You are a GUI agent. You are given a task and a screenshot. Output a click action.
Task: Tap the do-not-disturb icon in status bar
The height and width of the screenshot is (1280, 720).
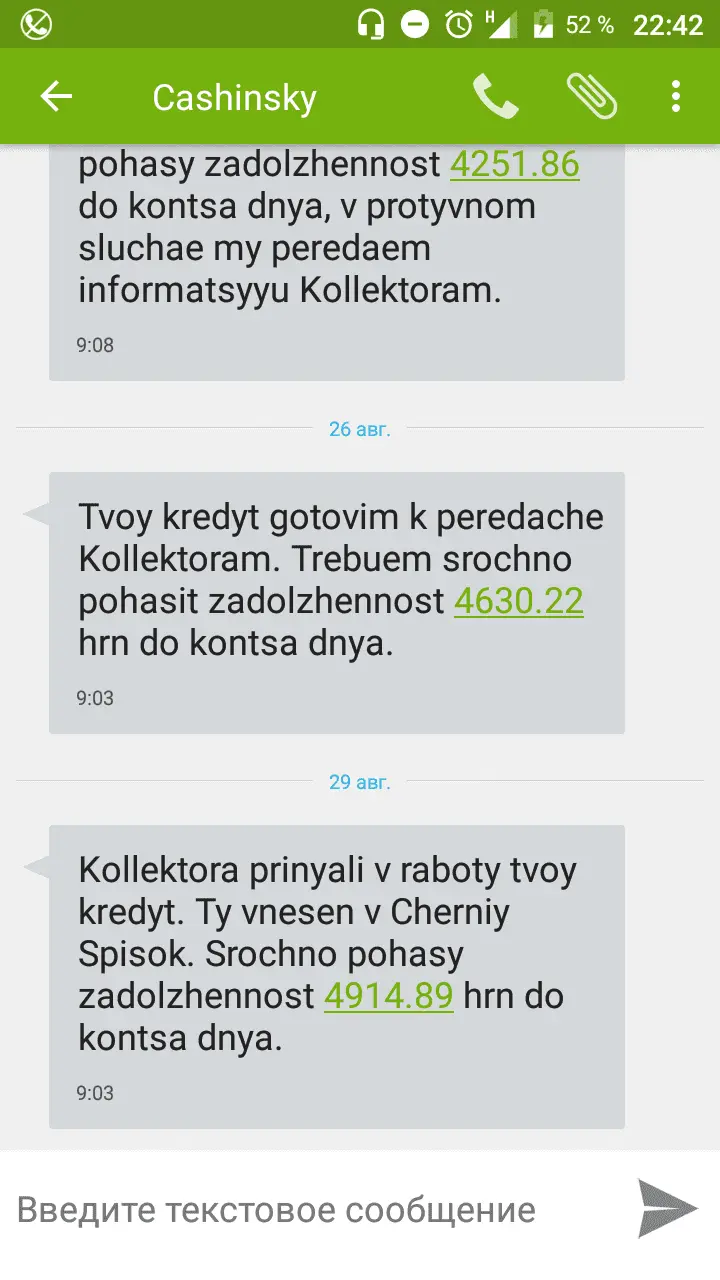point(413,22)
